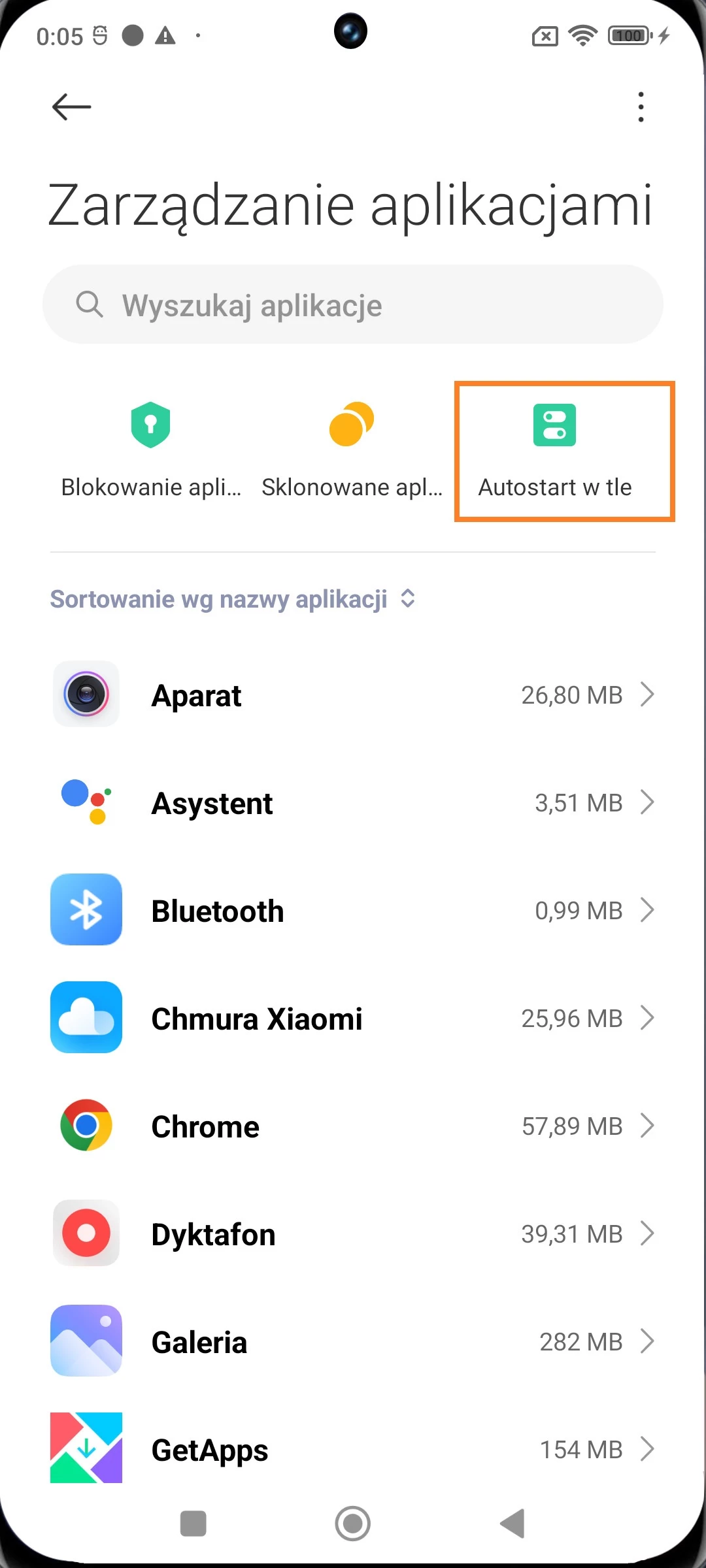The image size is (706, 1568).
Task: Tap the system home button
Action: tap(353, 1524)
